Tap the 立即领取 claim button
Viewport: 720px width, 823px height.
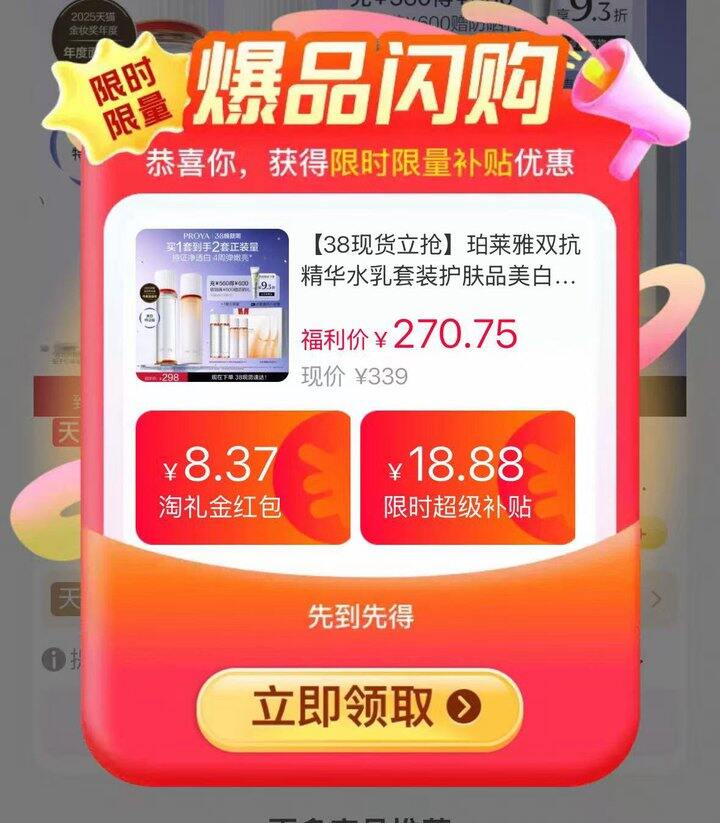pyautogui.click(x=359, y=708)
